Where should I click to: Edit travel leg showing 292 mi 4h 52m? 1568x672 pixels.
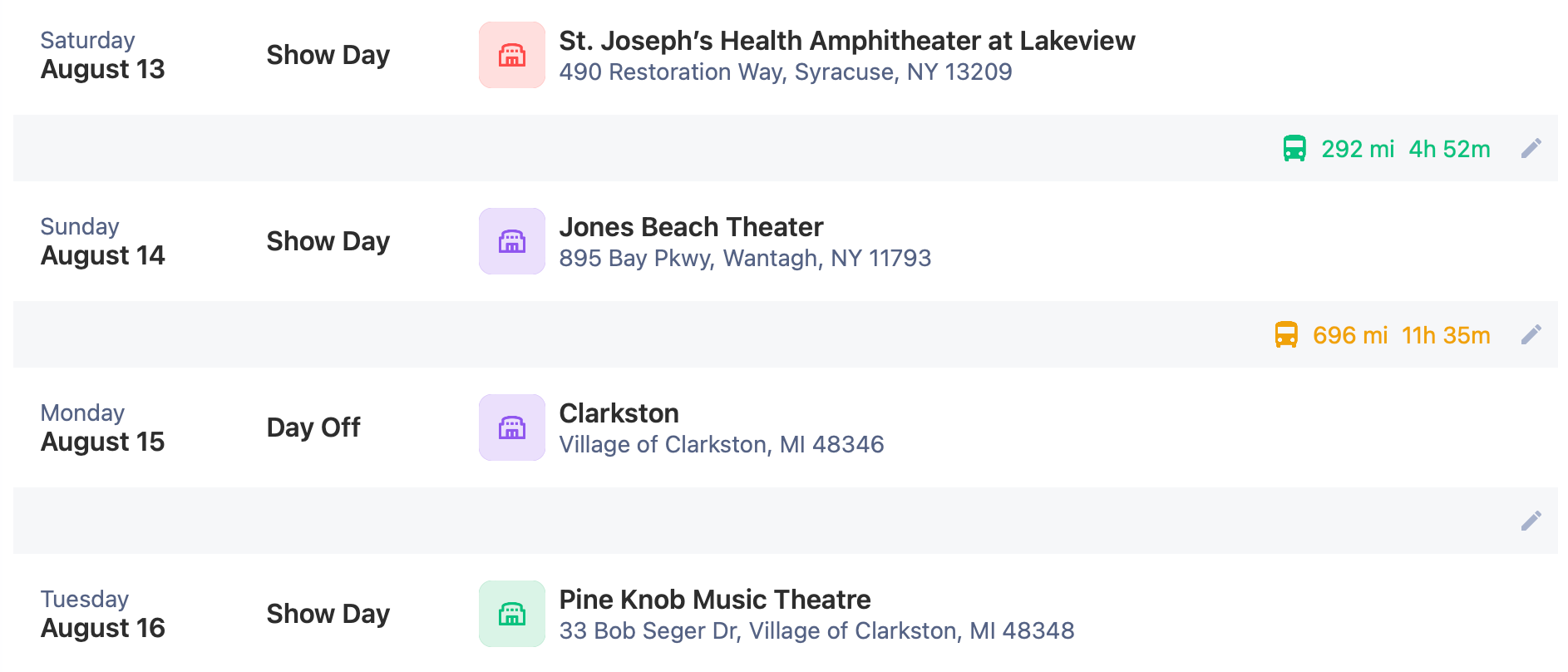pos(1531,148)
